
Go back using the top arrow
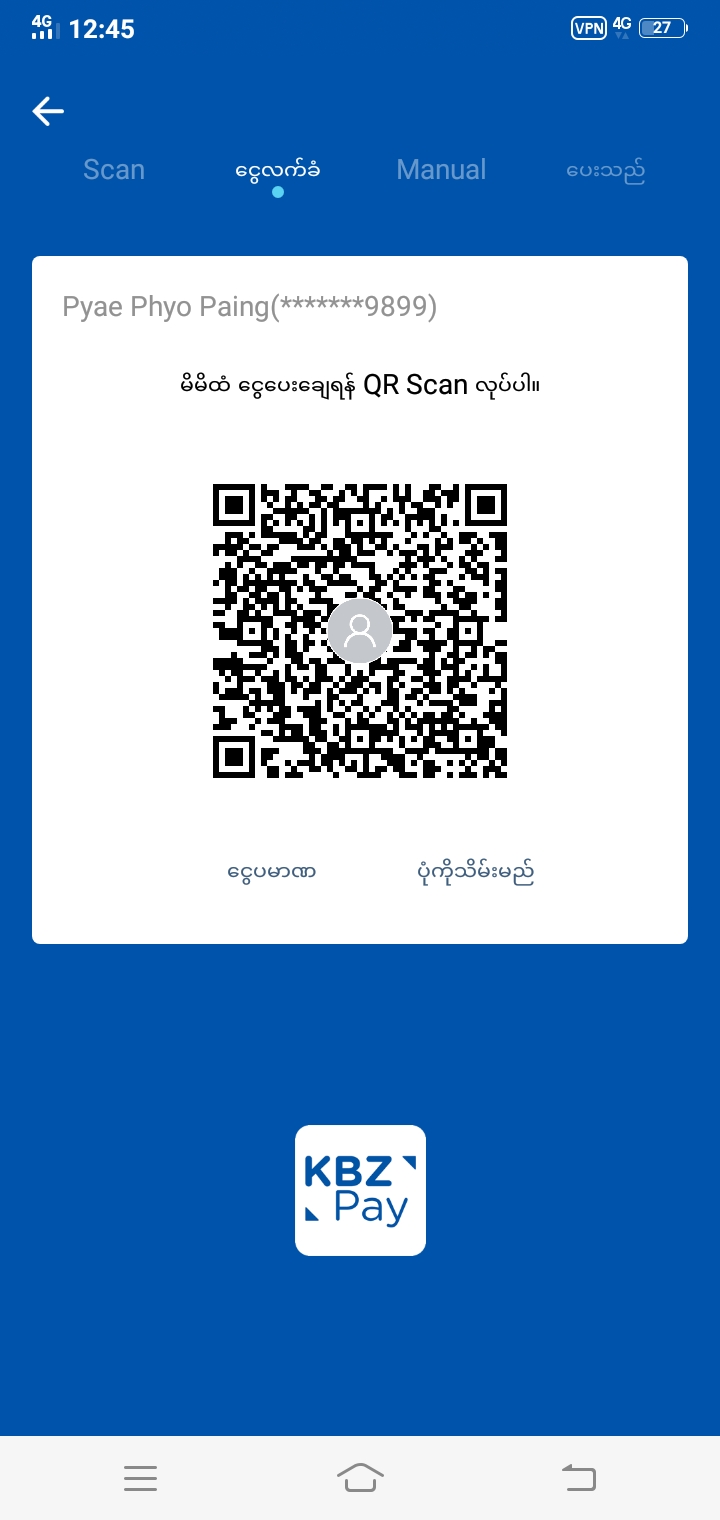point(48,111)
